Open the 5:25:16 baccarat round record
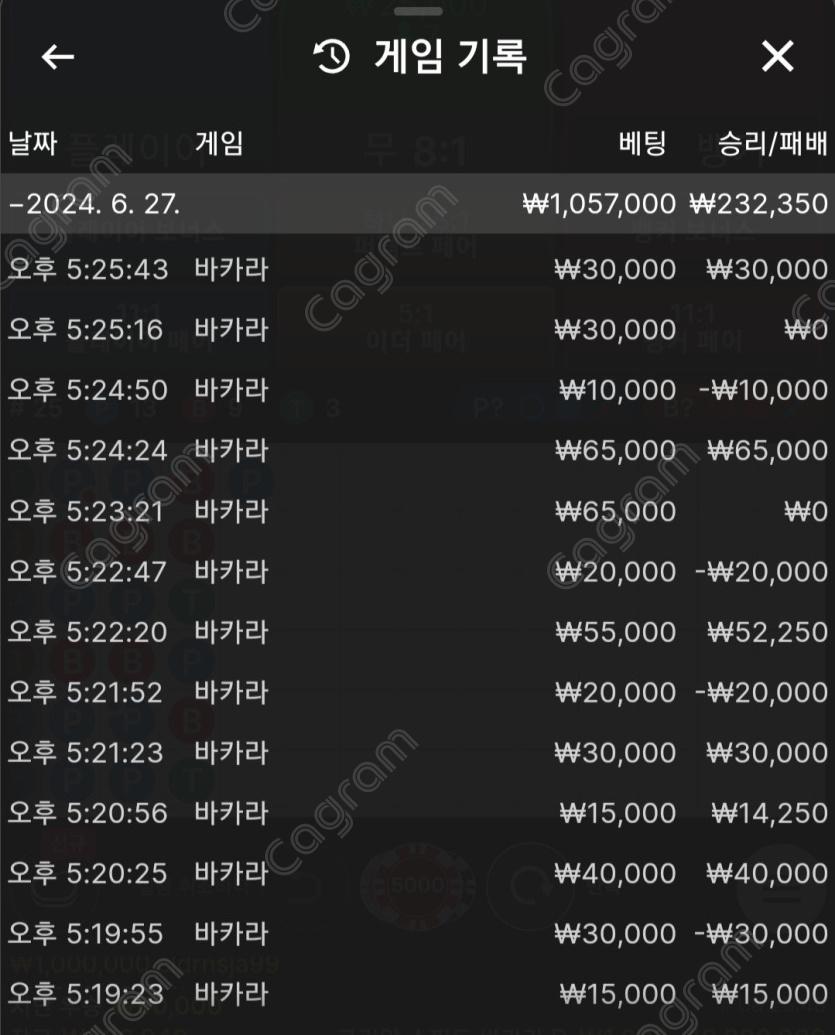Viewport: 835px width, 1035px height. point(417,329)
